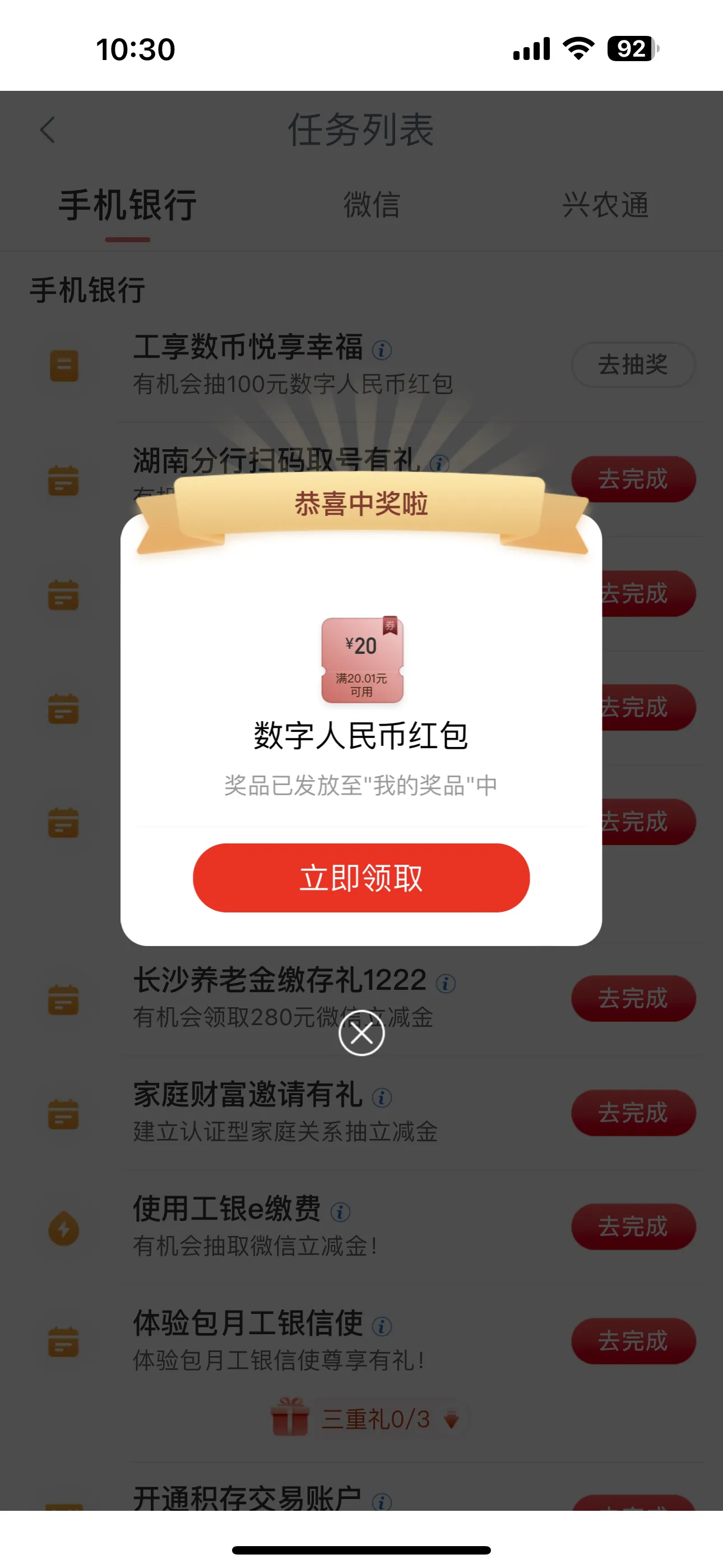This screenshot has width=723, height=1568.
Task: Go back from 任务列表
Action: point(48,130)
